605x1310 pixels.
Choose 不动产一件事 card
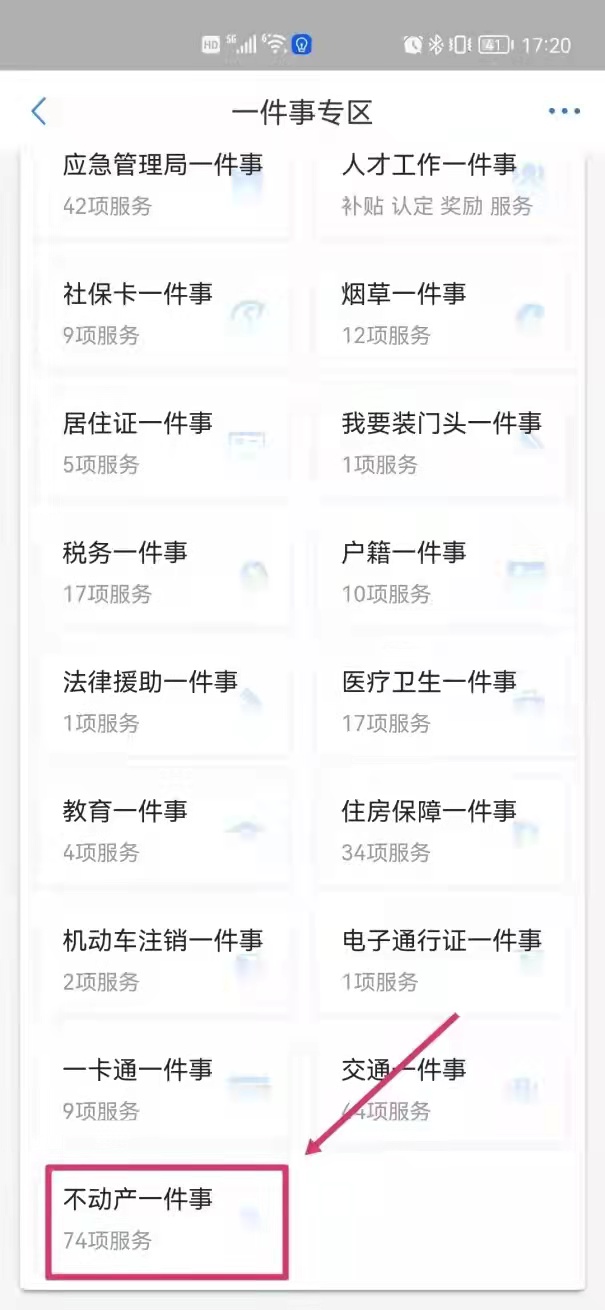pyautogui.click(x=167, y=1219)
